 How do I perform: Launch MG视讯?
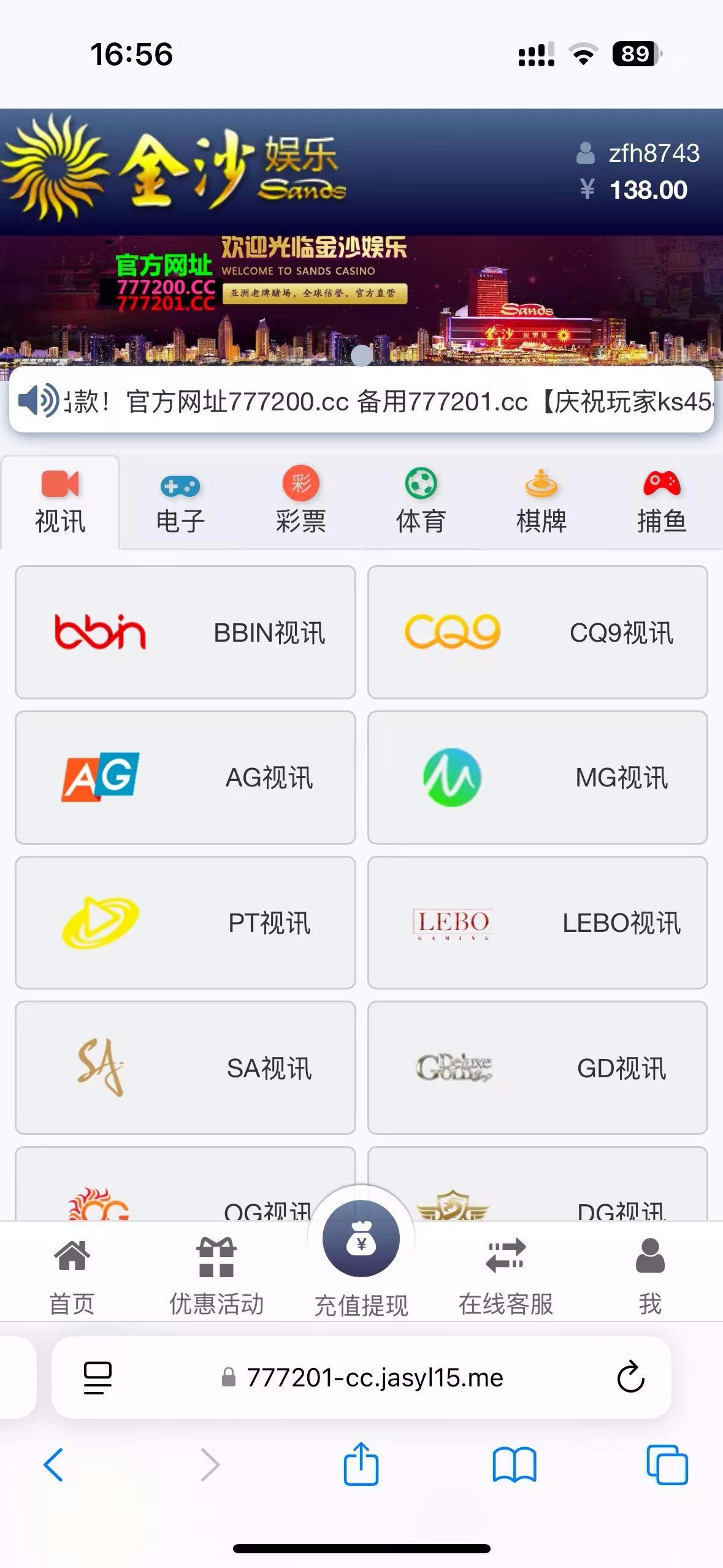pos(537,777)
